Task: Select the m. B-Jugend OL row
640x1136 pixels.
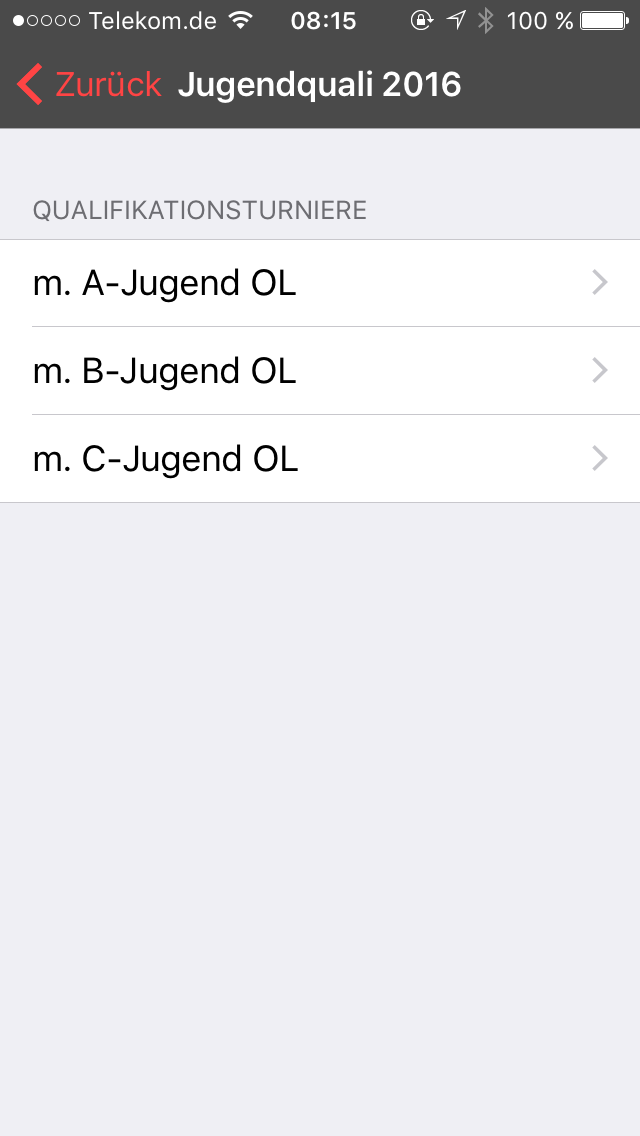Action: point(320,371)
